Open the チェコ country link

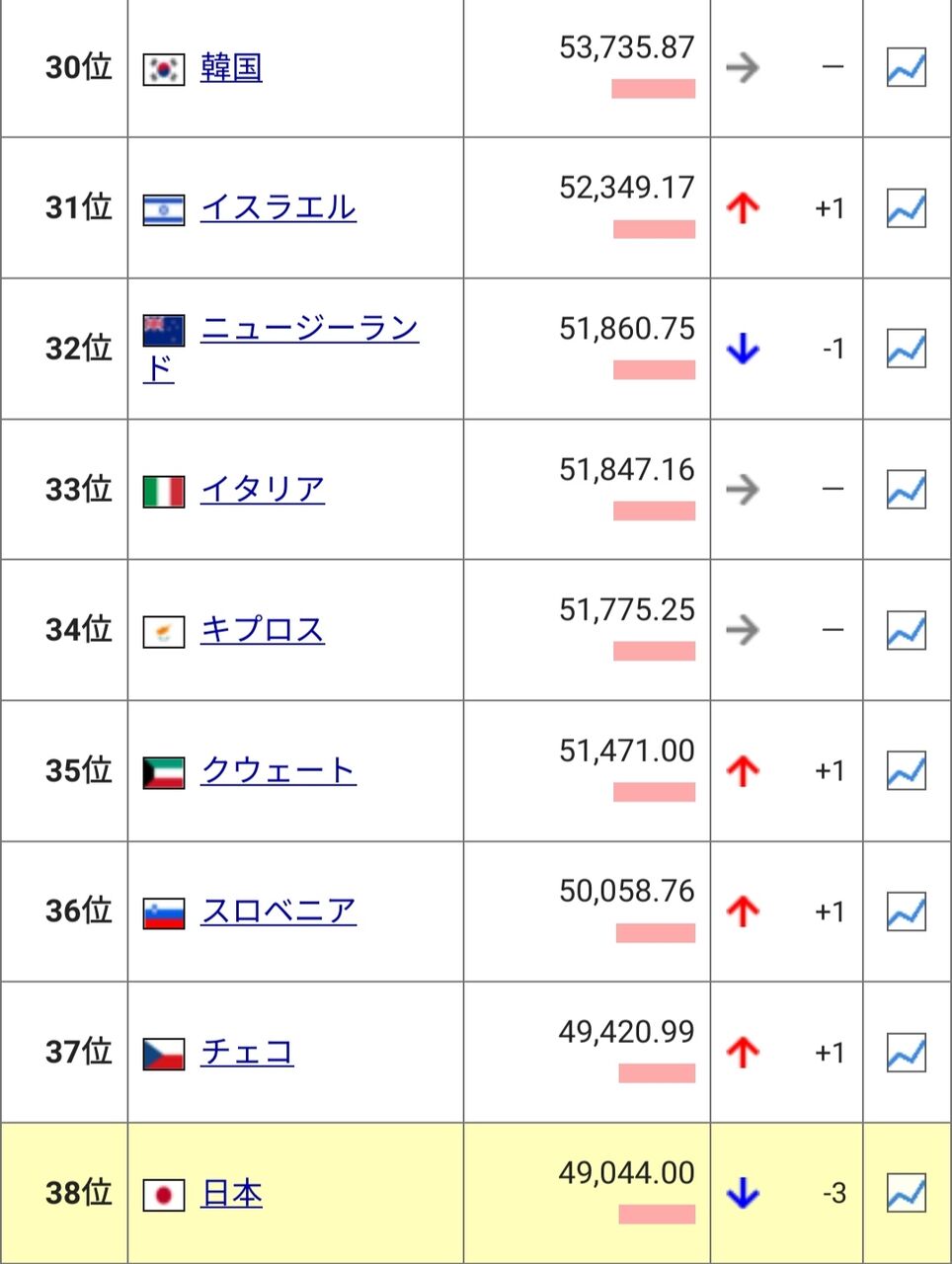(247, 1052)
